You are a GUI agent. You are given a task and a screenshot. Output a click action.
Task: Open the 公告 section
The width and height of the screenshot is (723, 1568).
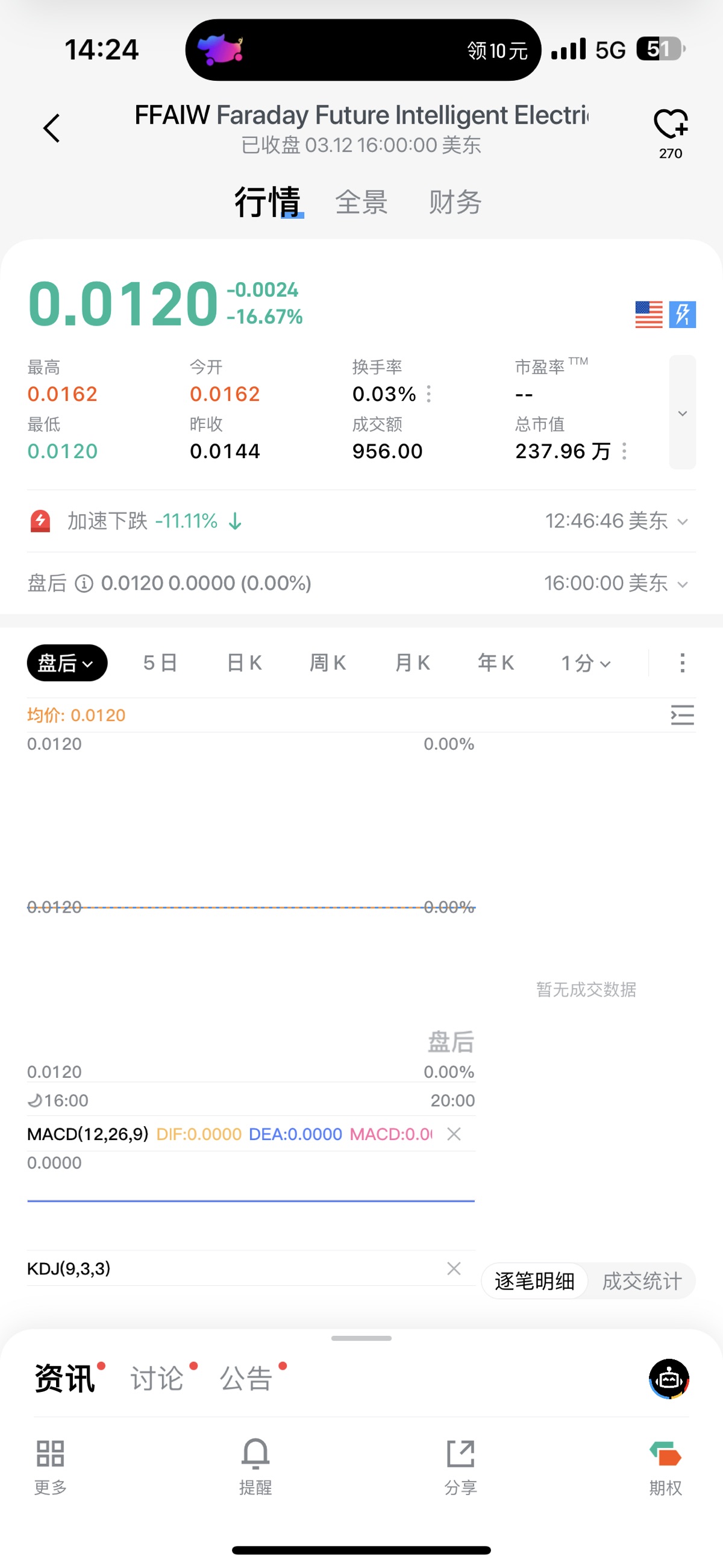point(246,1379)
